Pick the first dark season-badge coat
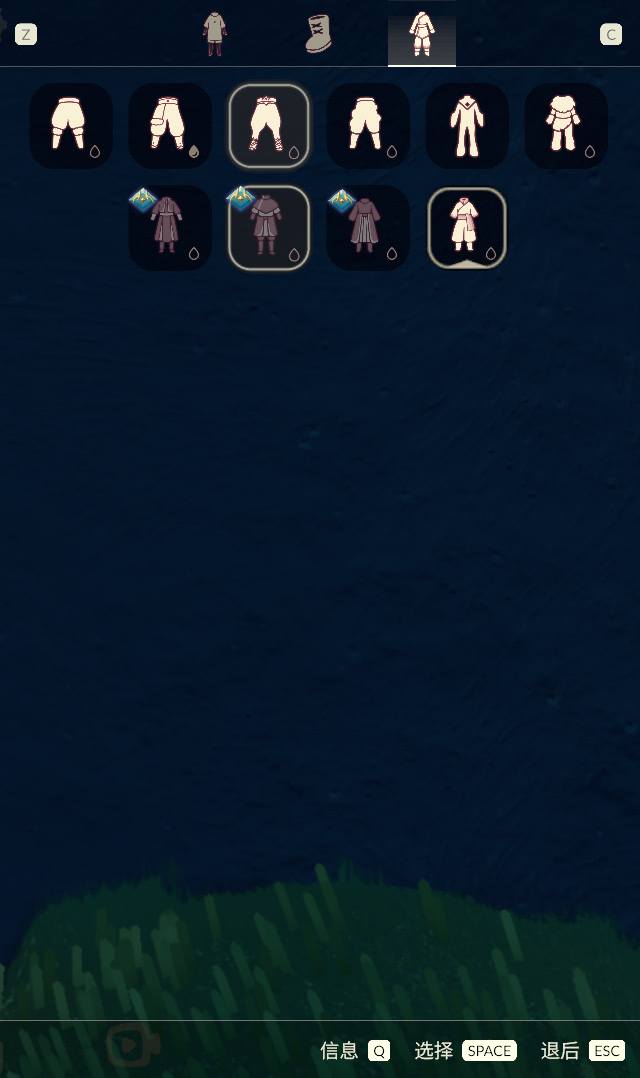Image resolution: width=640 pixels, height=1078 pixels. (x=170, y=228)
